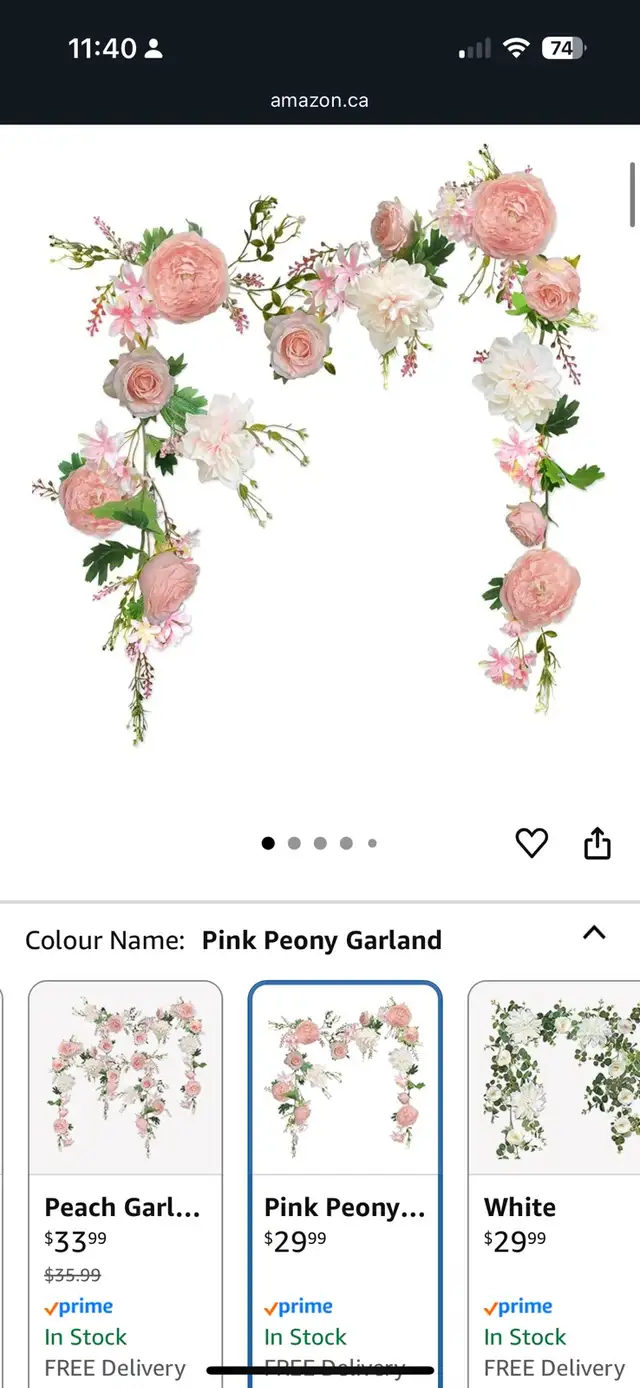Tap the amazon.ca address bar
Image resolution: width=640 pixels, height=1388 pixels.
coord(320,101)
